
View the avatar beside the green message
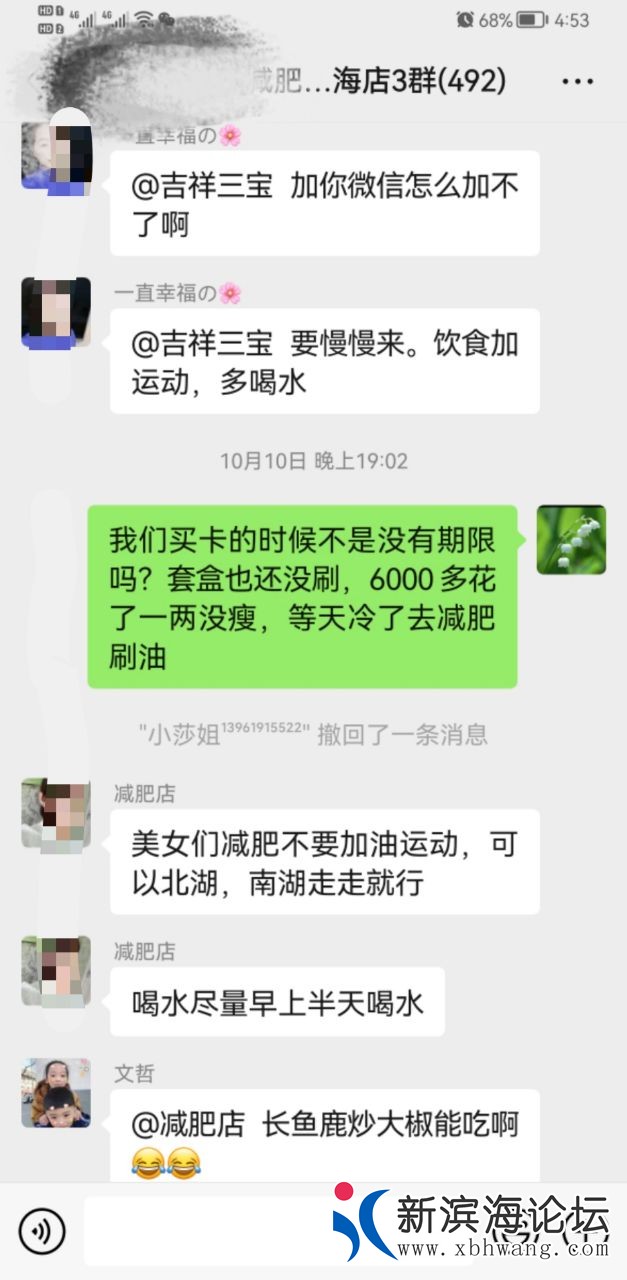tap(571, 539)
